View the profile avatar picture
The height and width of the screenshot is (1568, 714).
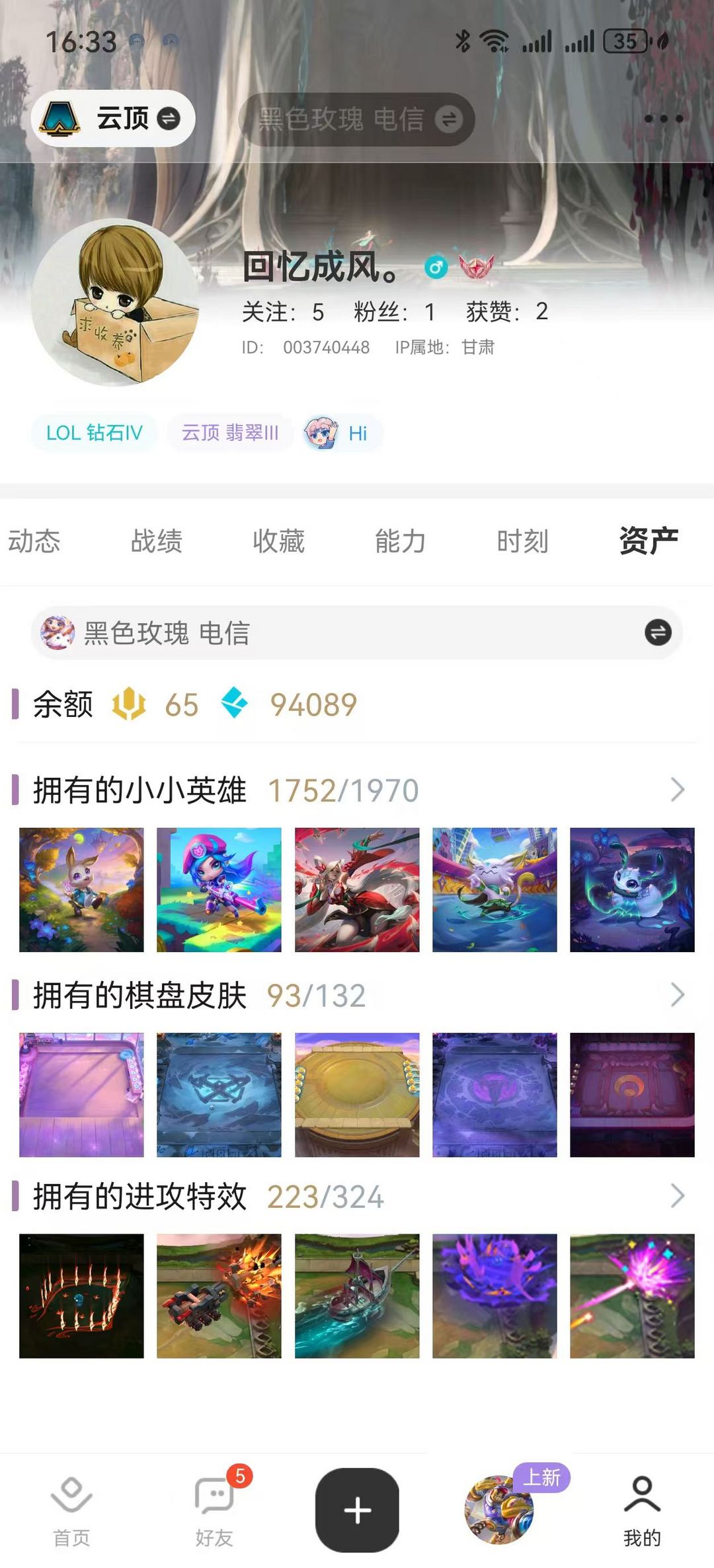click(115, 303)
